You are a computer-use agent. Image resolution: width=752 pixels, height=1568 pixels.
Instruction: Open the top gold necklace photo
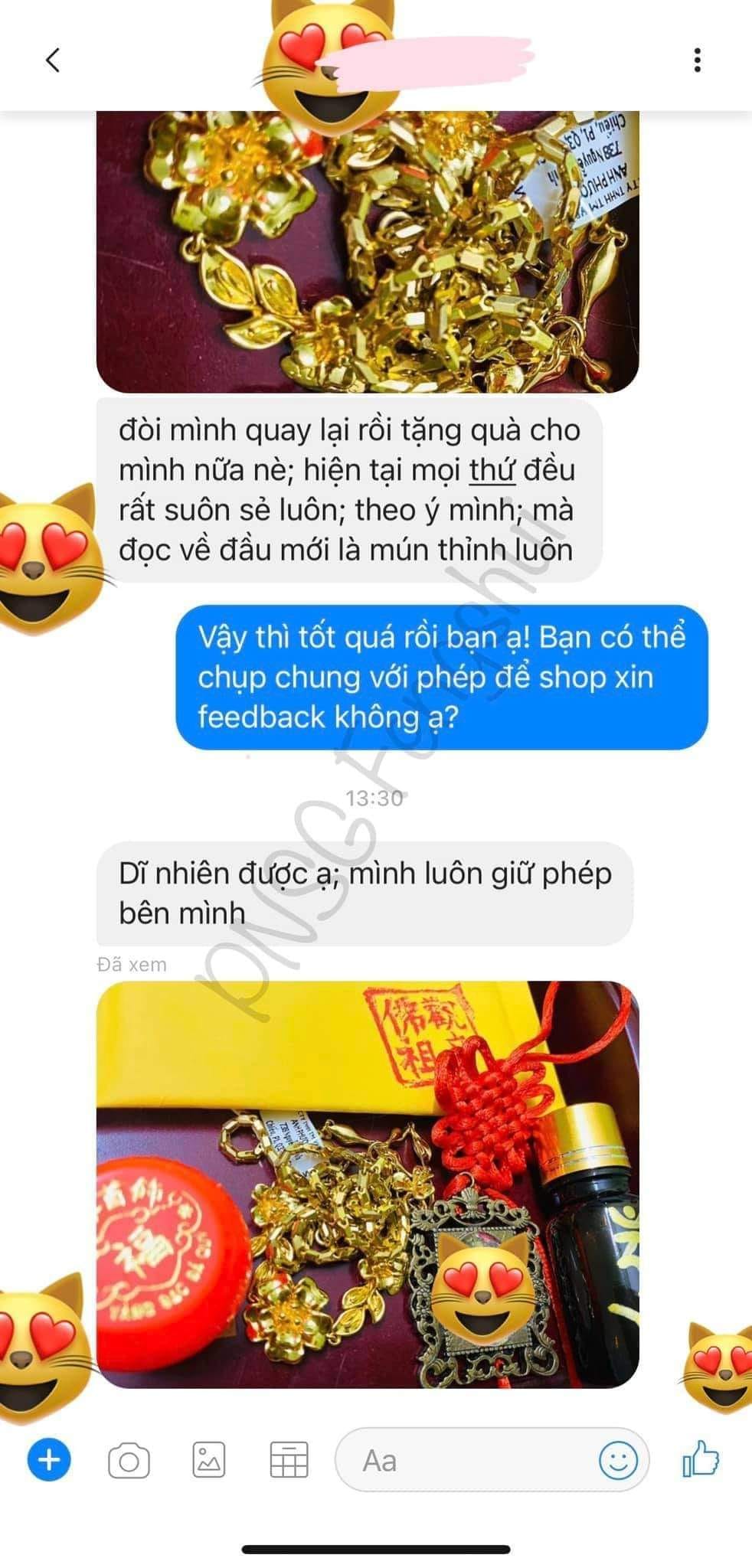[x=368, y=252]
